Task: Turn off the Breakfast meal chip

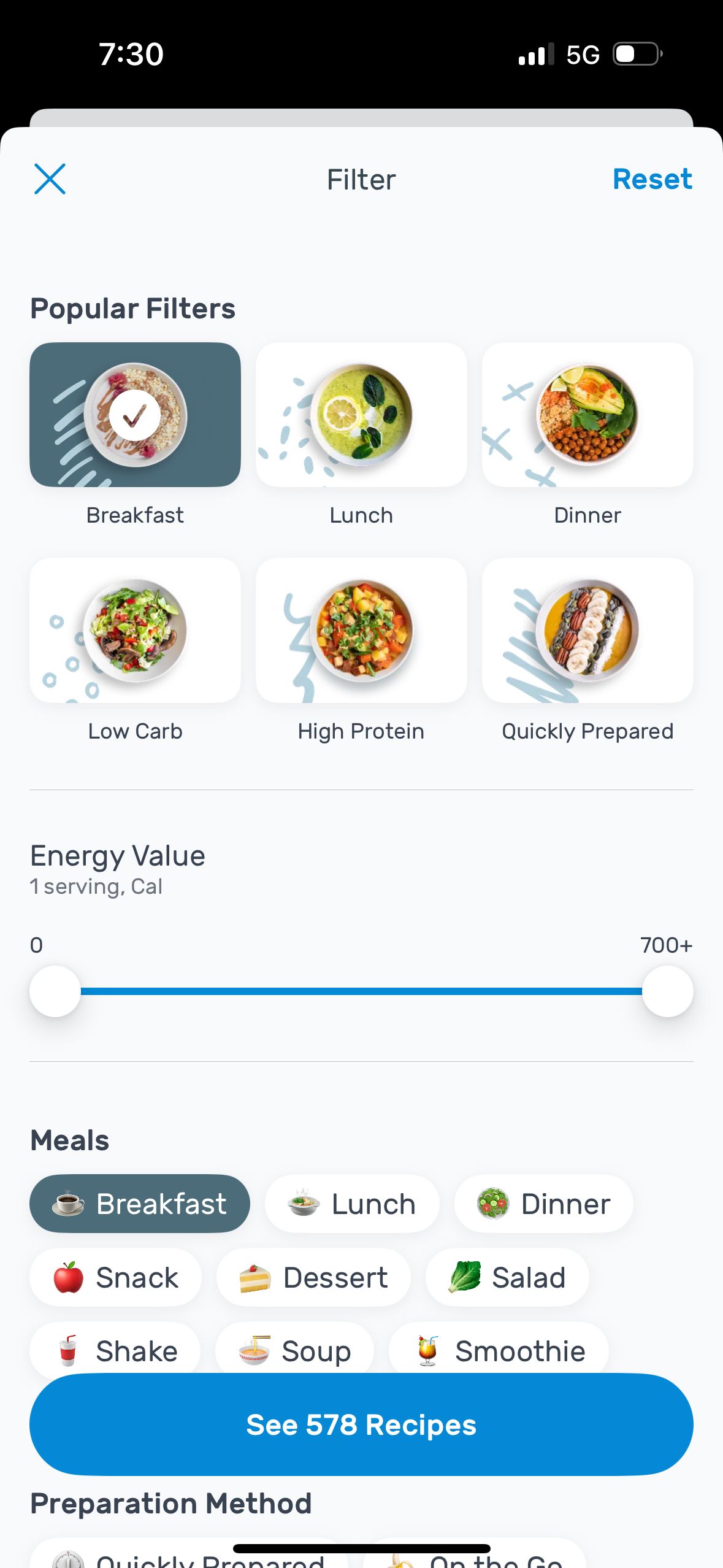Action: [x=140, y=1204]
